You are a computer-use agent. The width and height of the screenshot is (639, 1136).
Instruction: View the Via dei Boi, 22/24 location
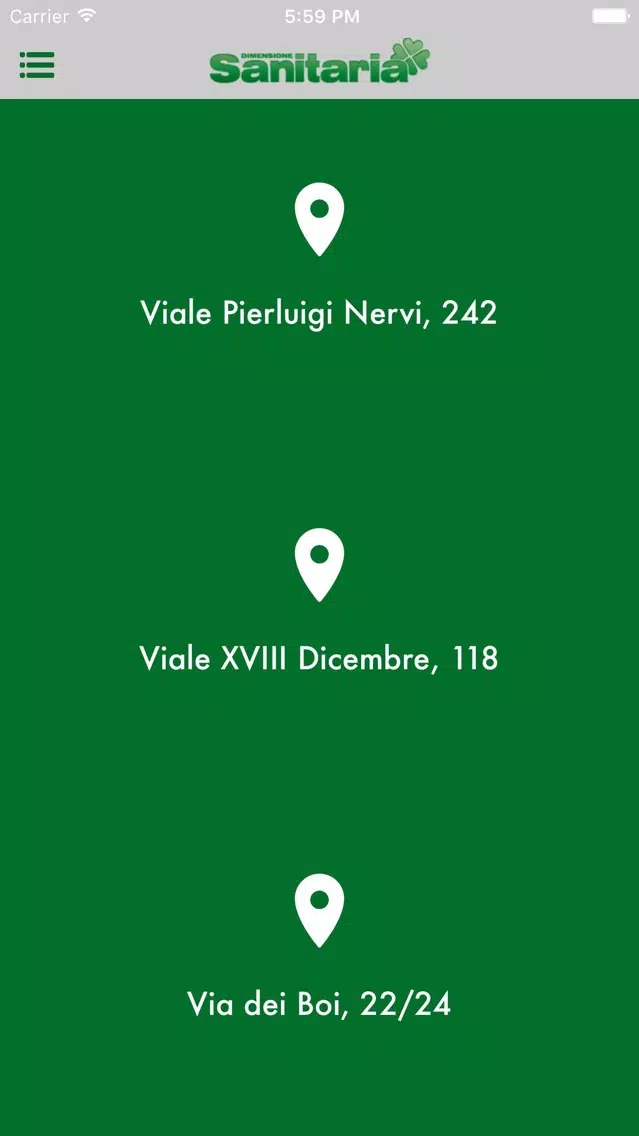click(319, 1004)
